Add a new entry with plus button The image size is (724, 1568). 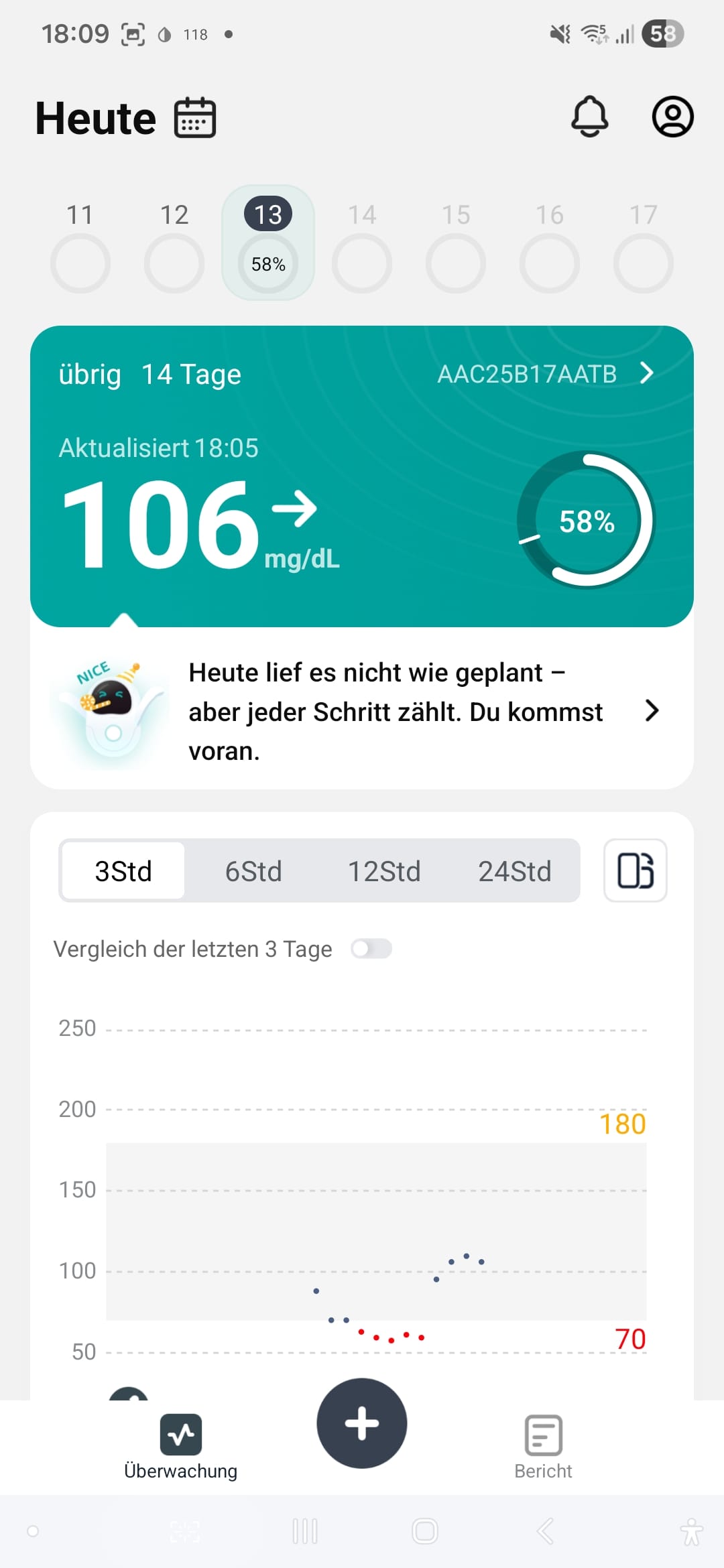[362, 1423]
